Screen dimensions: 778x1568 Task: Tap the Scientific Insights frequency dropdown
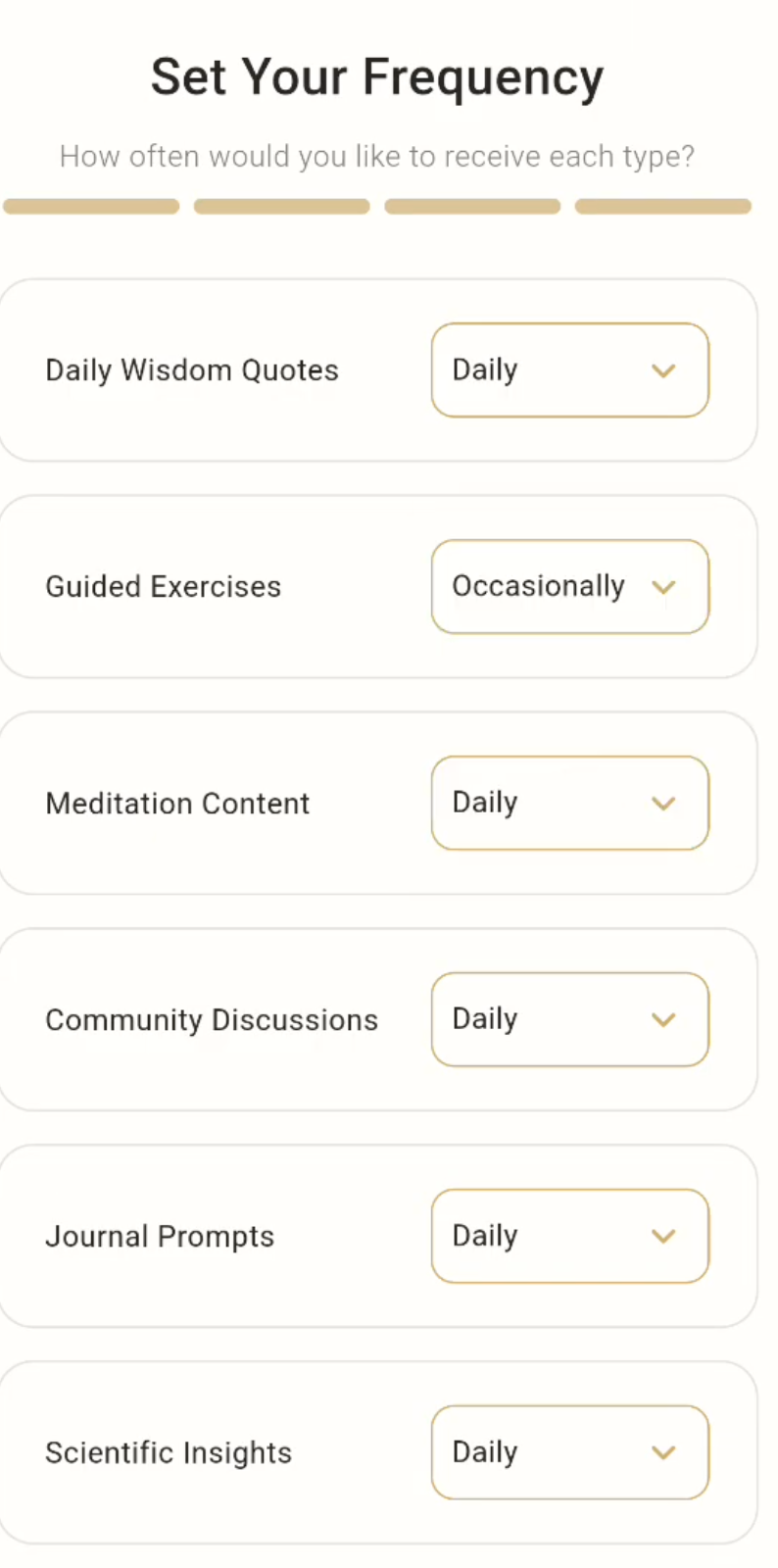pos(569,1452)
